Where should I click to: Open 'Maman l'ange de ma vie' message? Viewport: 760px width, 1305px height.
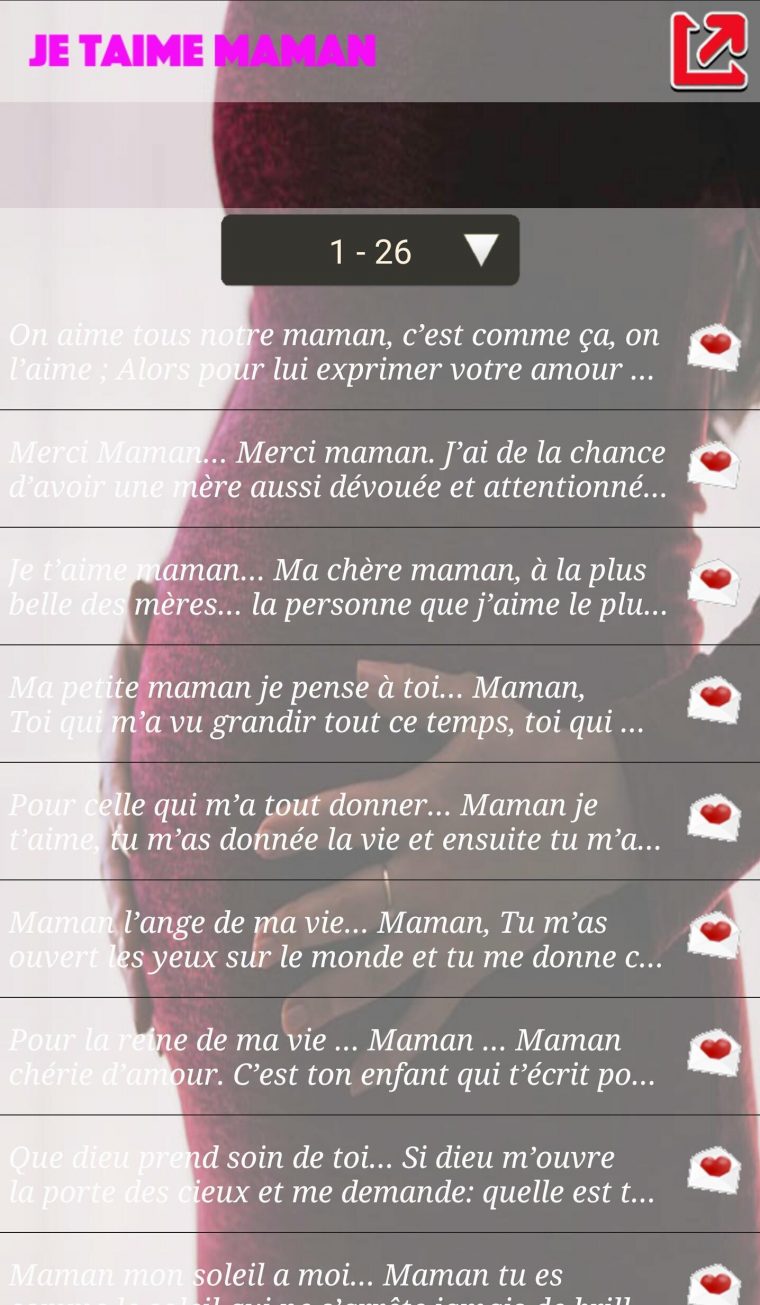[335, 939]
